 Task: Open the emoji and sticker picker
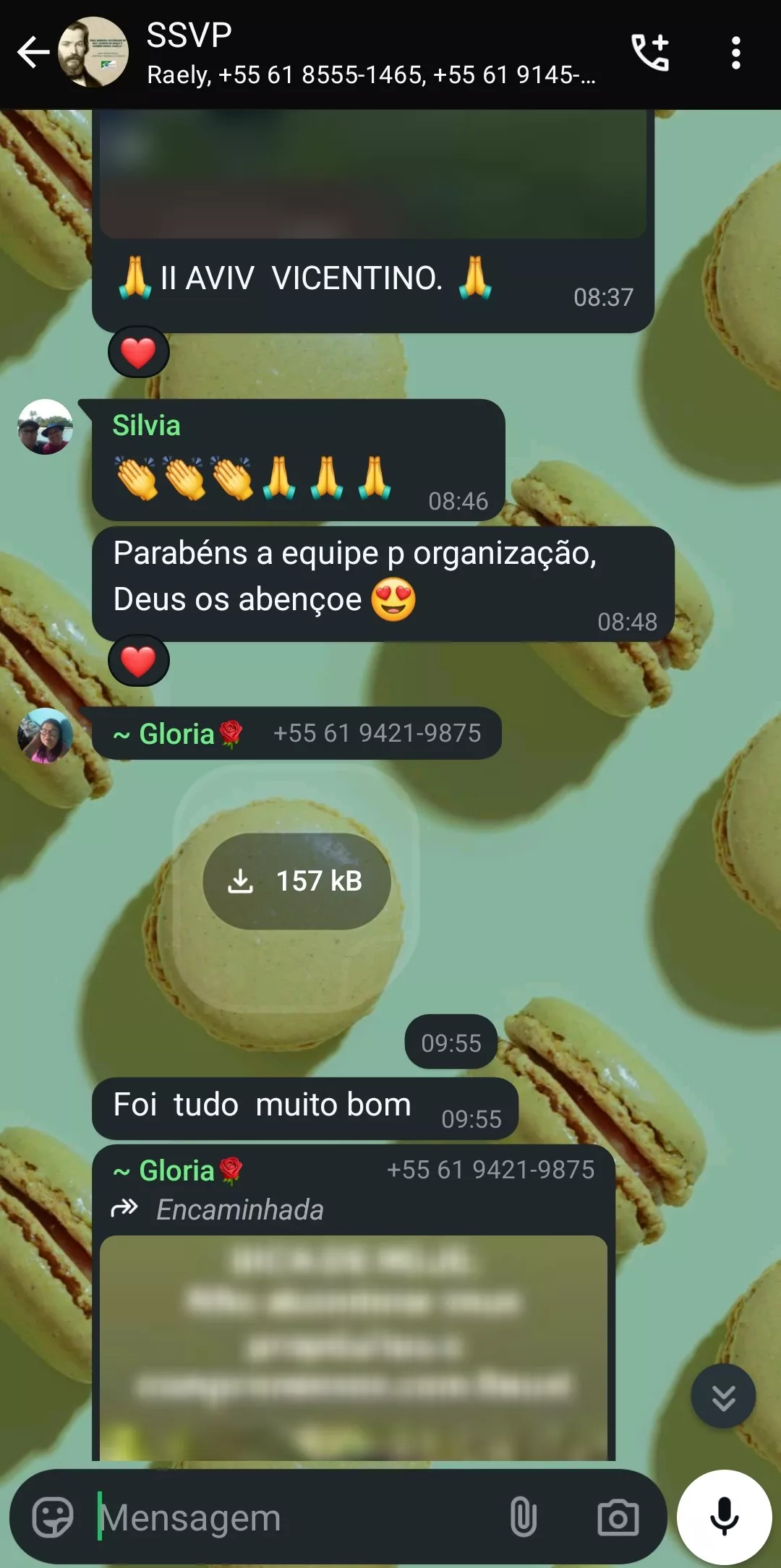[53, 1517]
